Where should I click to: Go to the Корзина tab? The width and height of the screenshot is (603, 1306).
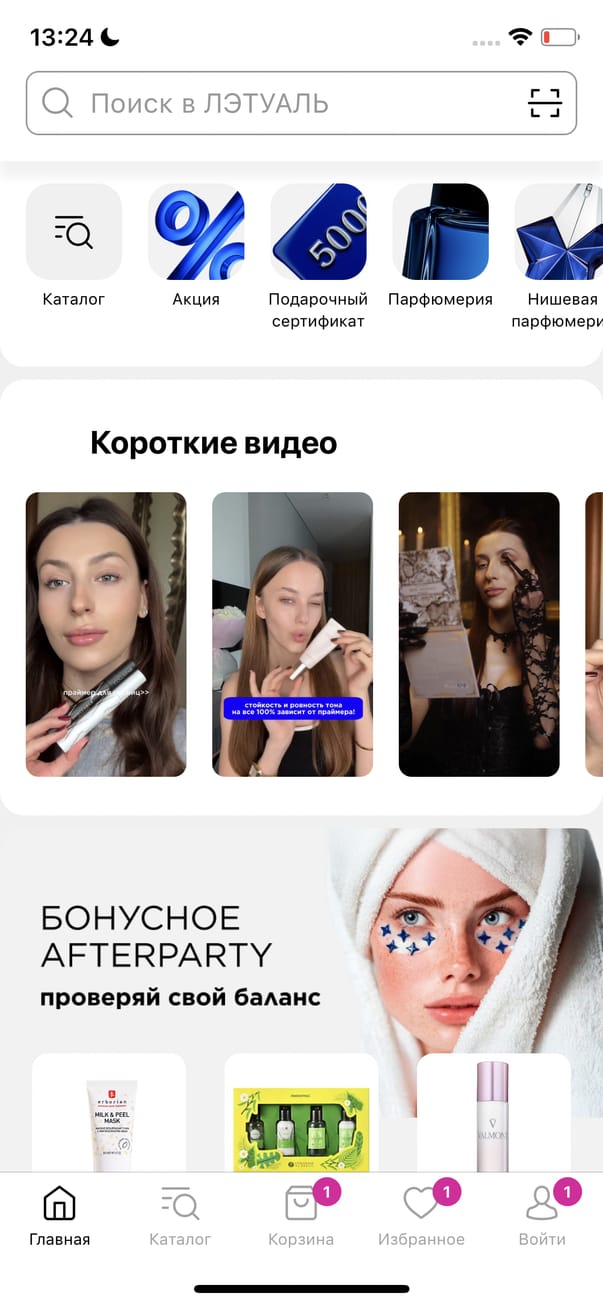(301, 1216)
